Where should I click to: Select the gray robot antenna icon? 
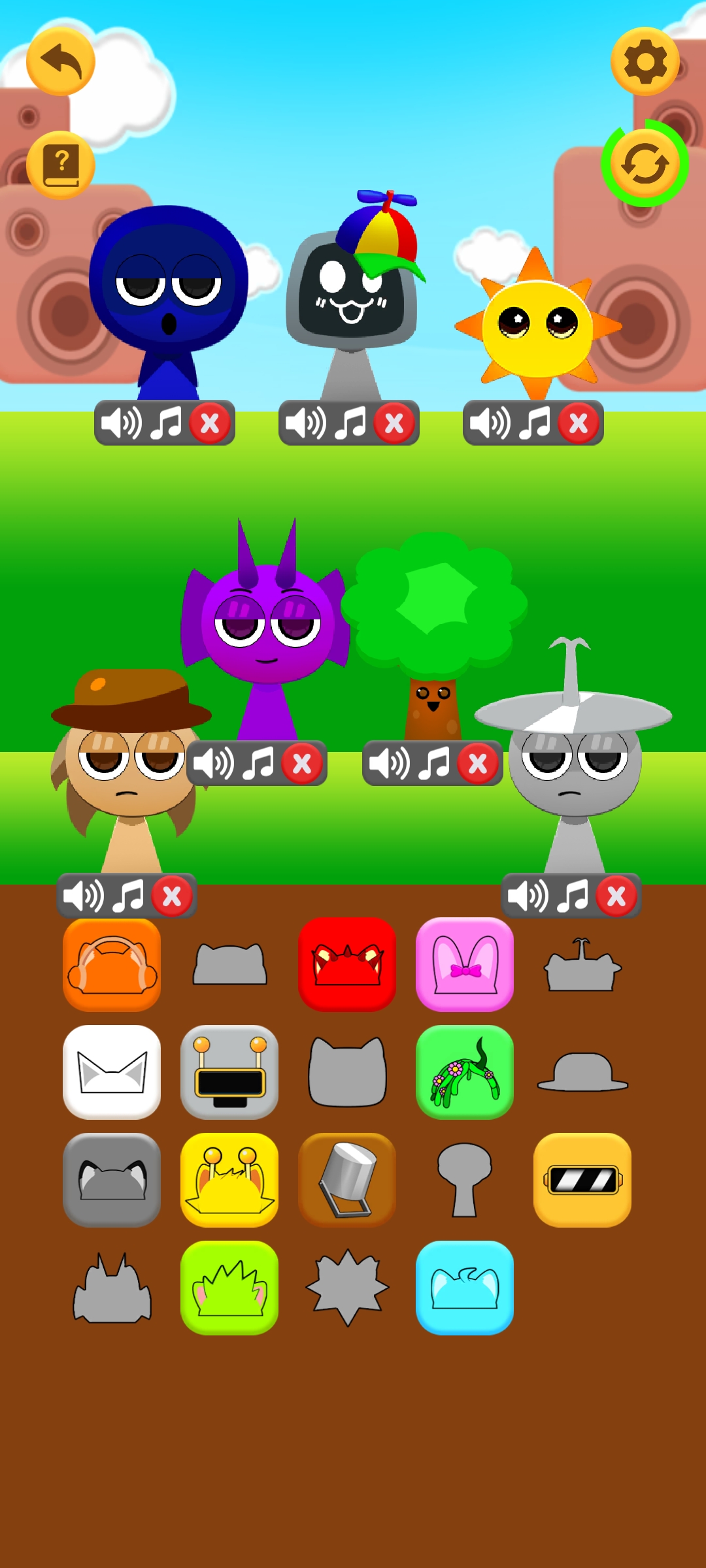229,1072
